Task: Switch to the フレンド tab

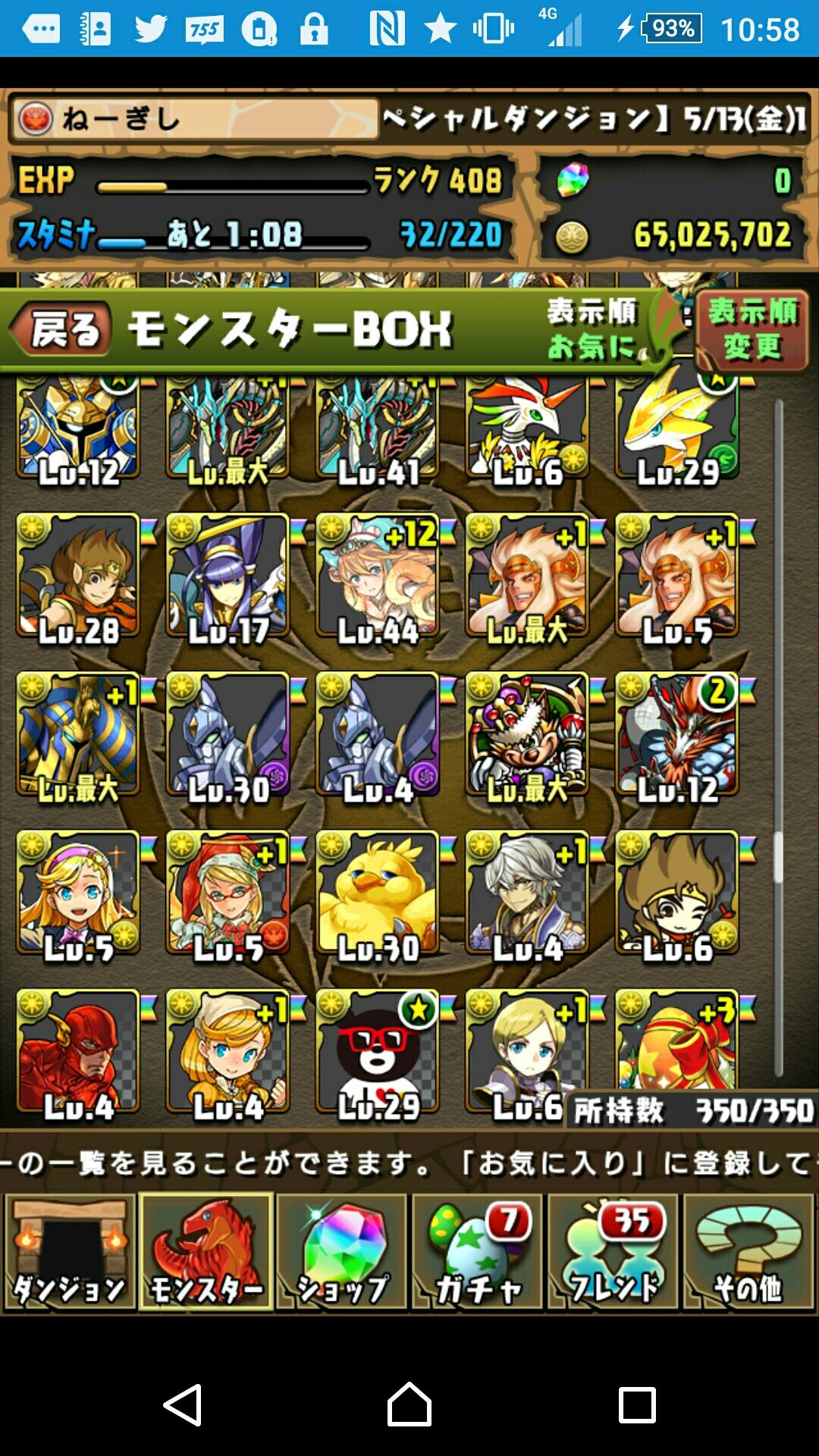Action: pos(613,1252)
